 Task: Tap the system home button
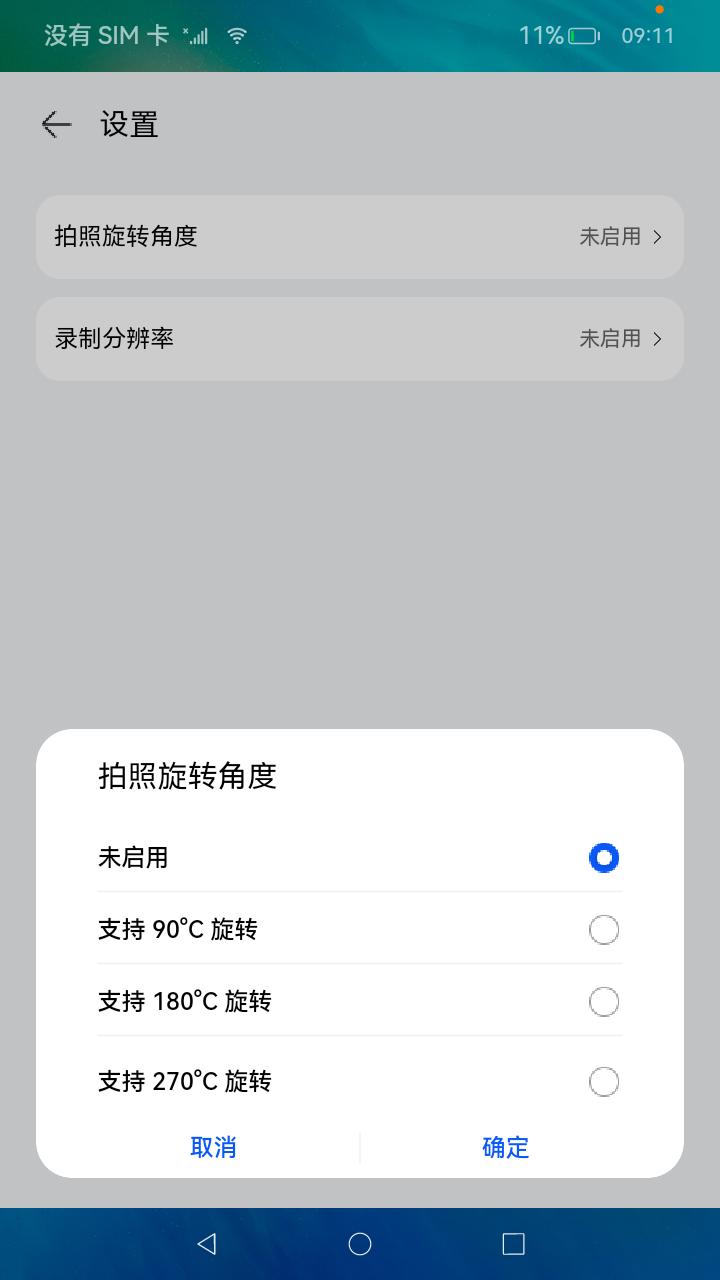360,1243
